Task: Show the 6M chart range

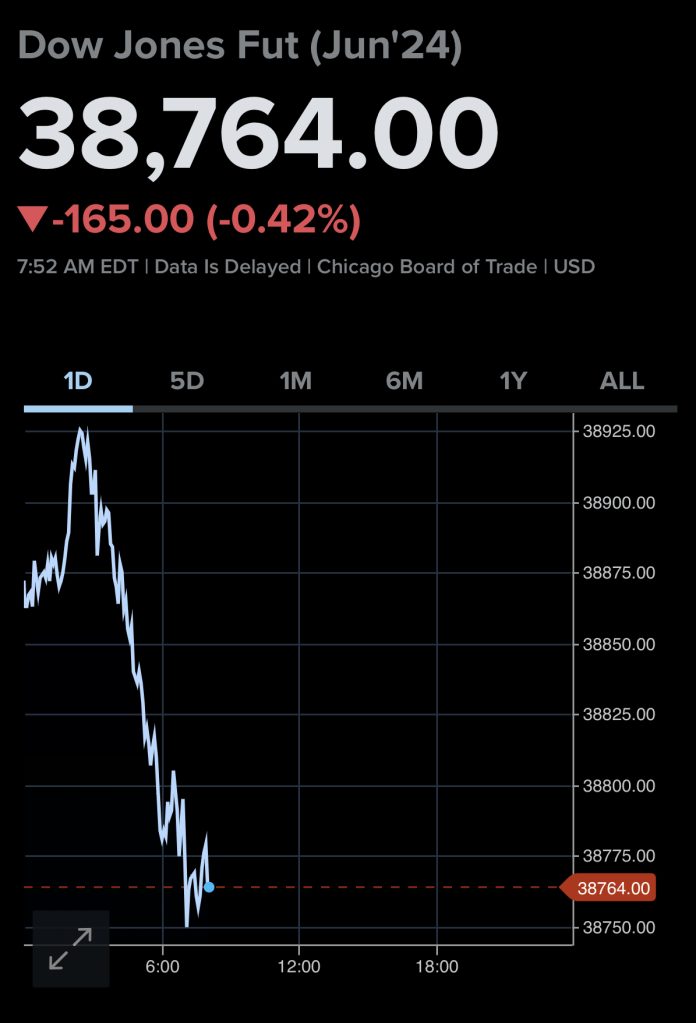Action: (x=404, y=381)
